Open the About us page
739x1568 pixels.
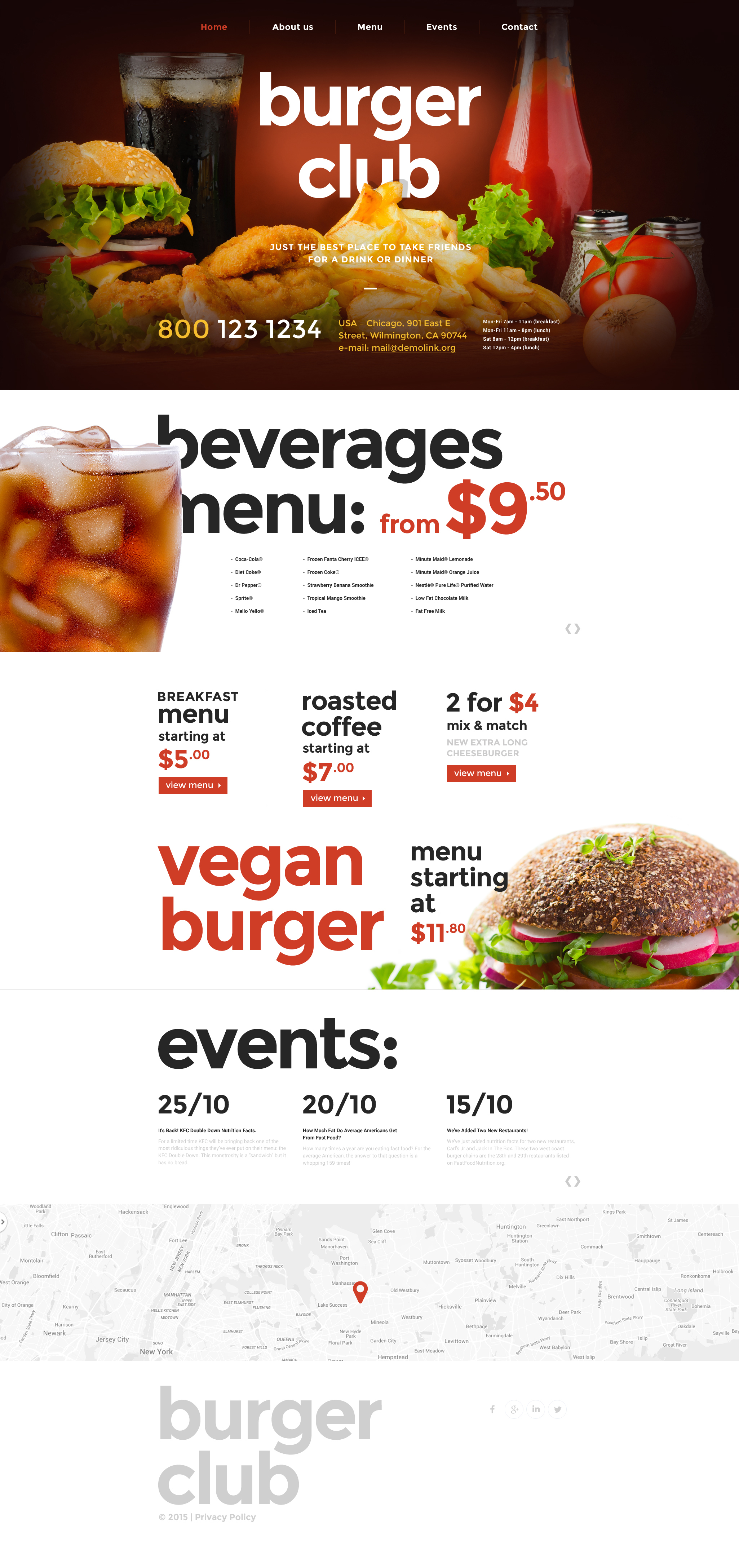[x=292, y=27]
